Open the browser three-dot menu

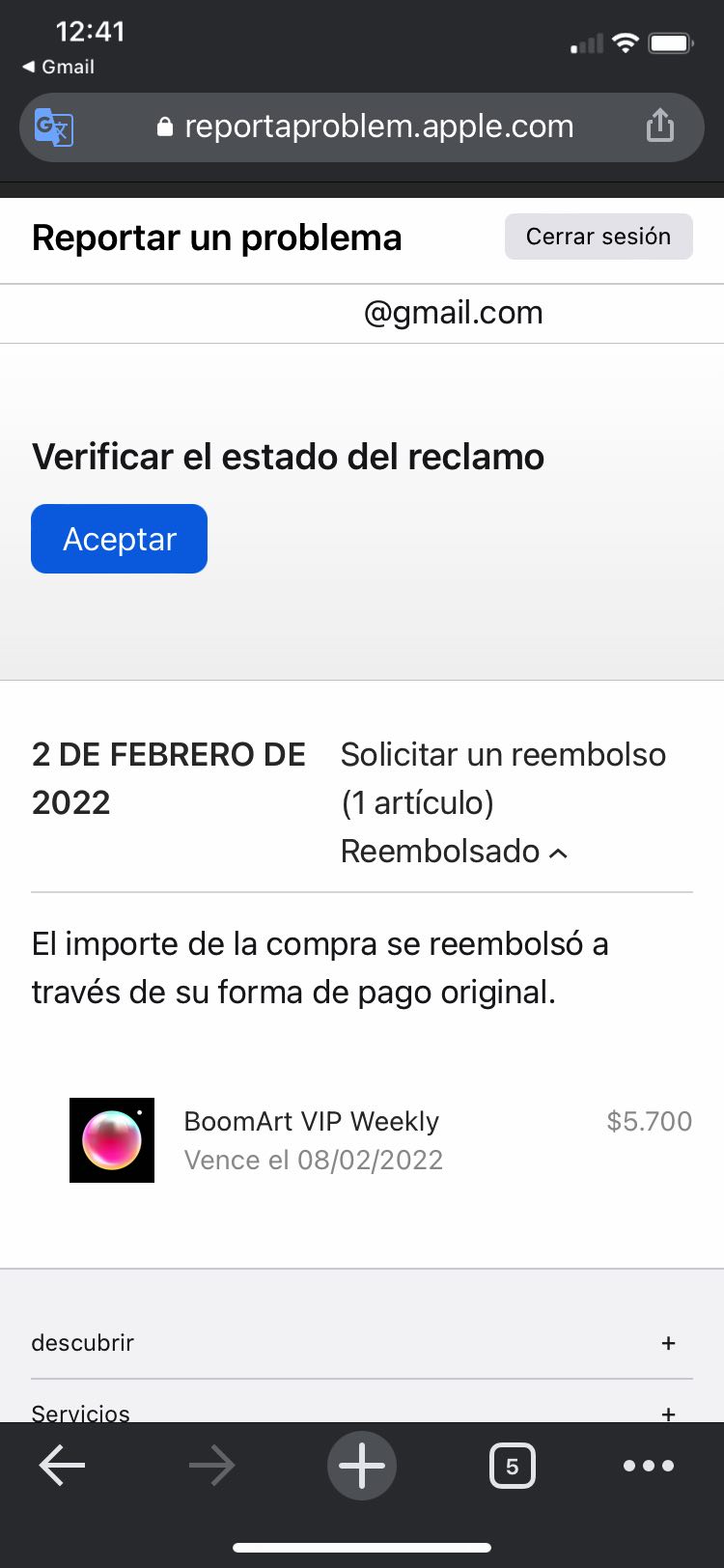pos(649,1466)
